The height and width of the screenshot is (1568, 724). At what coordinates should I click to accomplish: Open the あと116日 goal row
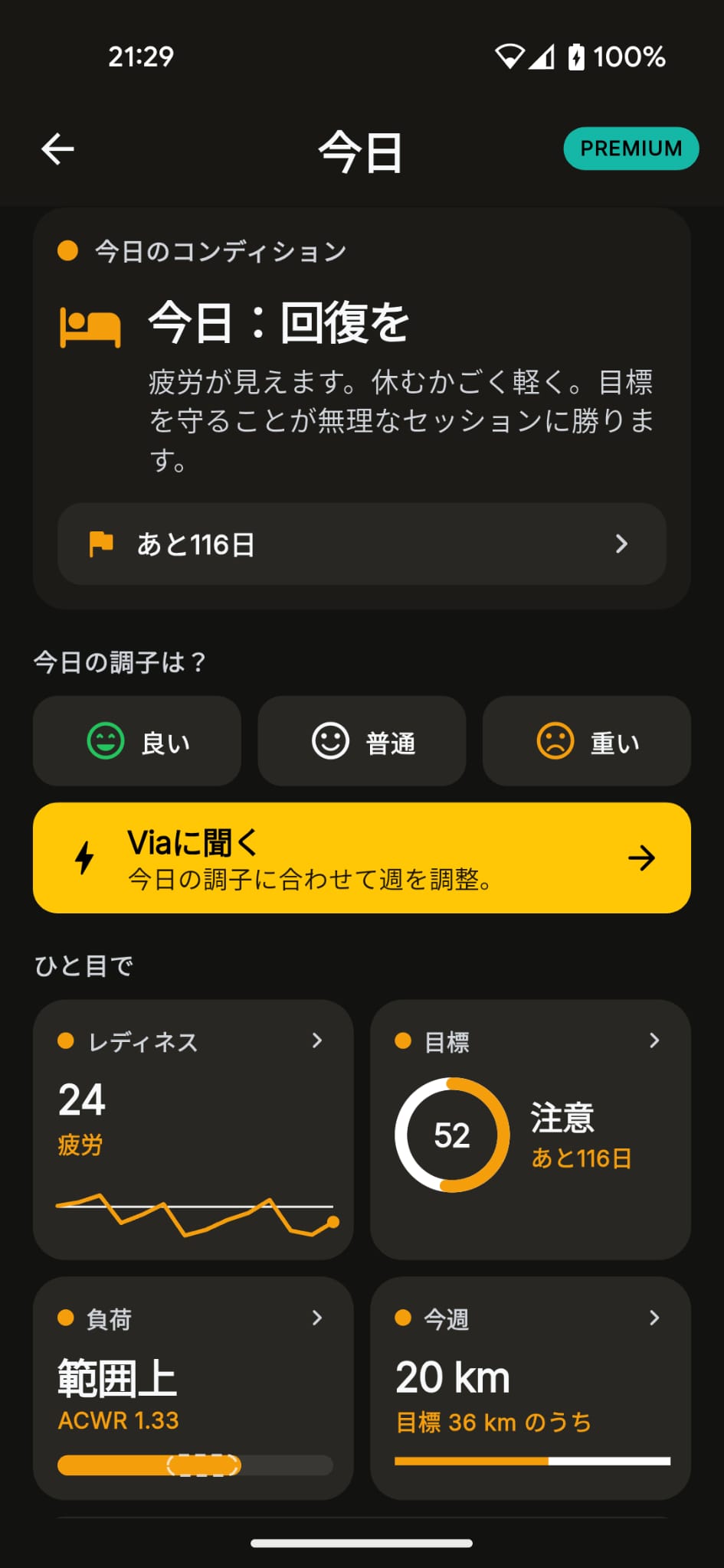click(x=362, y=544)
